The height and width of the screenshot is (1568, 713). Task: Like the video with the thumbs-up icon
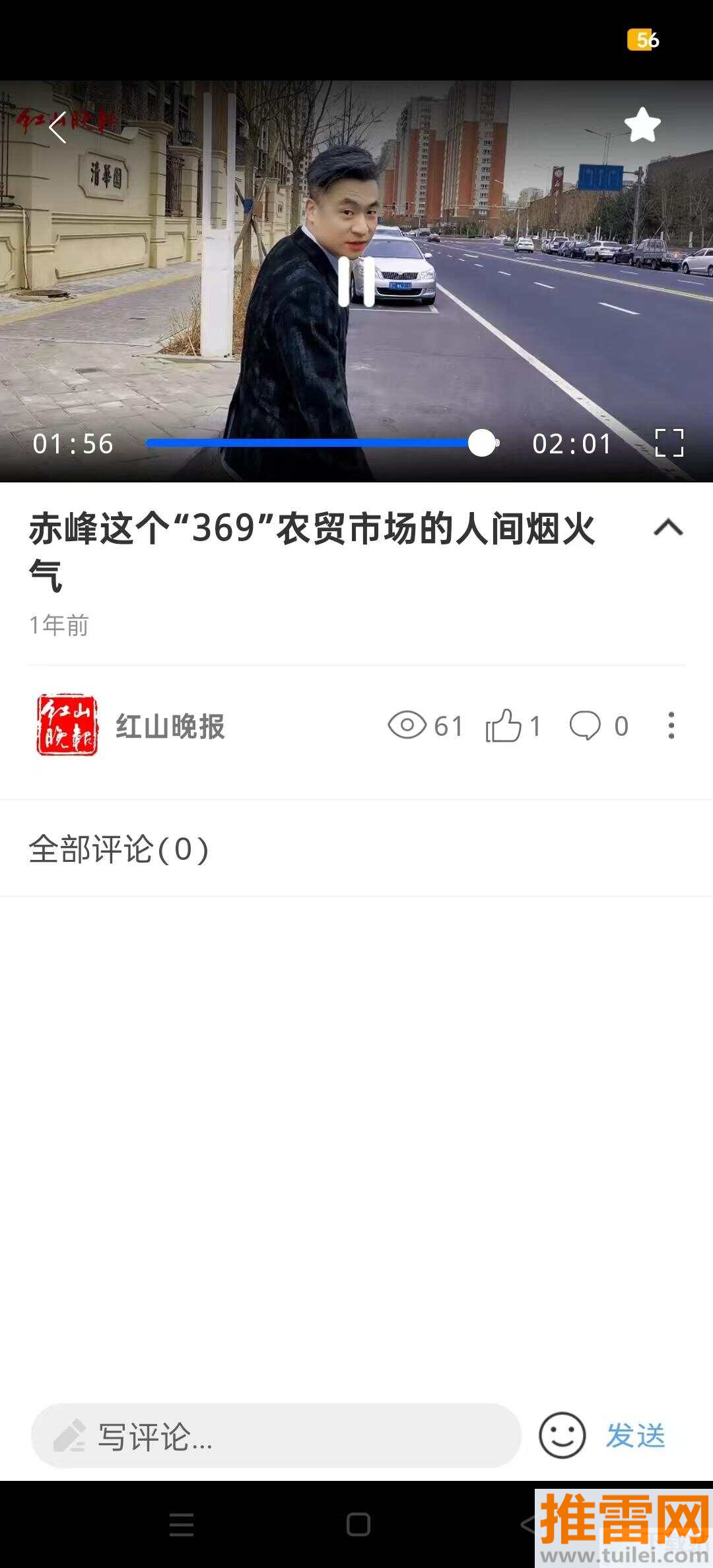[x=504, y=726]
